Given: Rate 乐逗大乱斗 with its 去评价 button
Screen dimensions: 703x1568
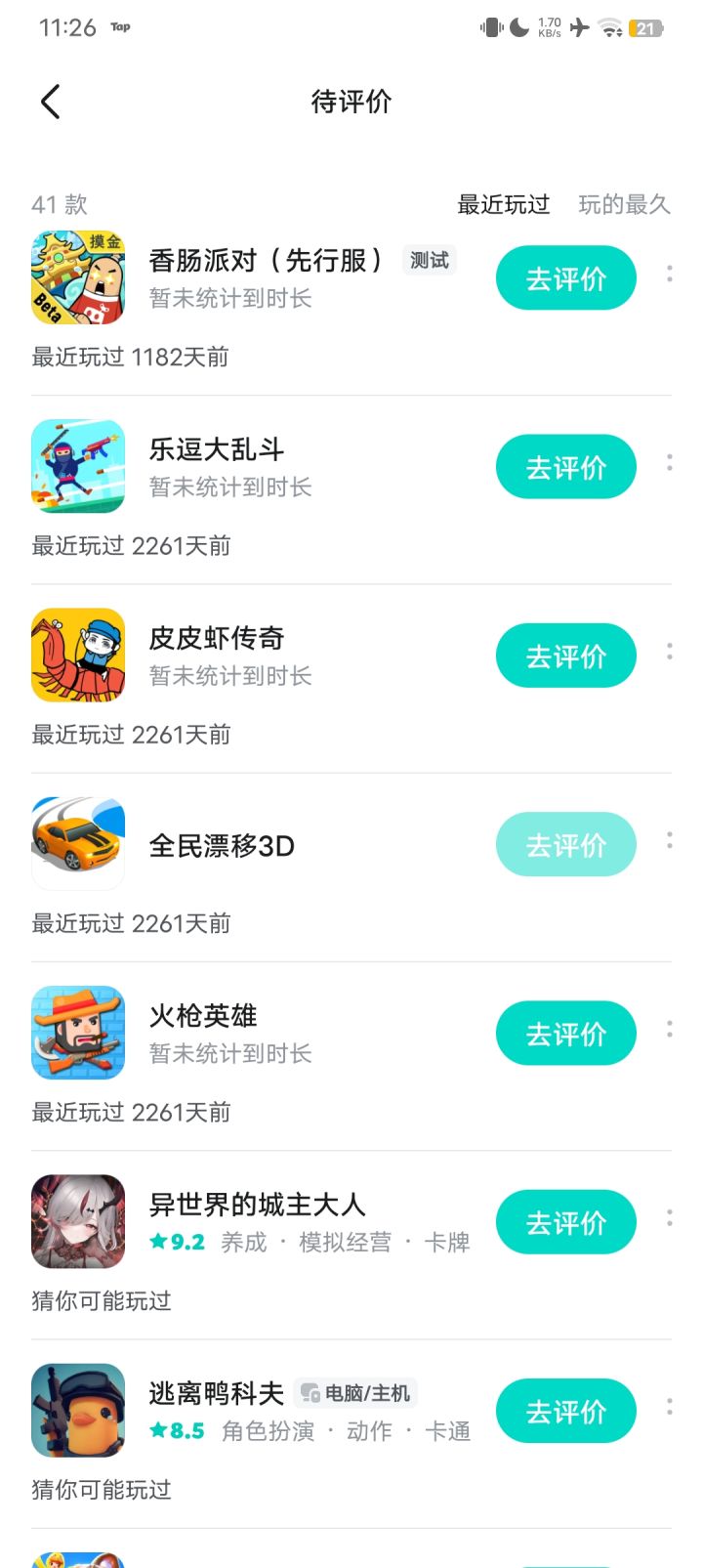Looking at the screenshot, I should coord(566,467).
